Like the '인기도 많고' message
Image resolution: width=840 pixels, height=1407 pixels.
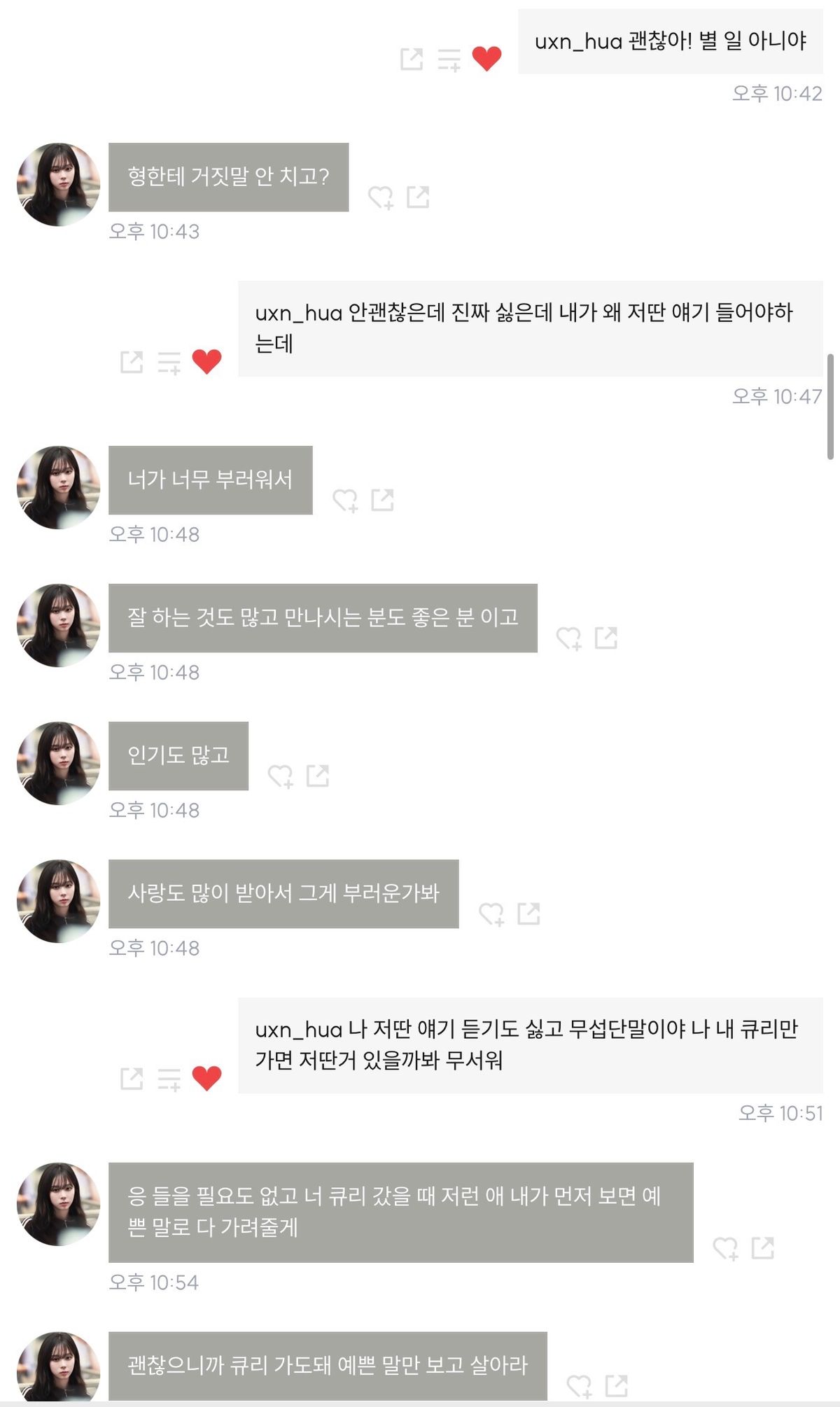point(281,776)
